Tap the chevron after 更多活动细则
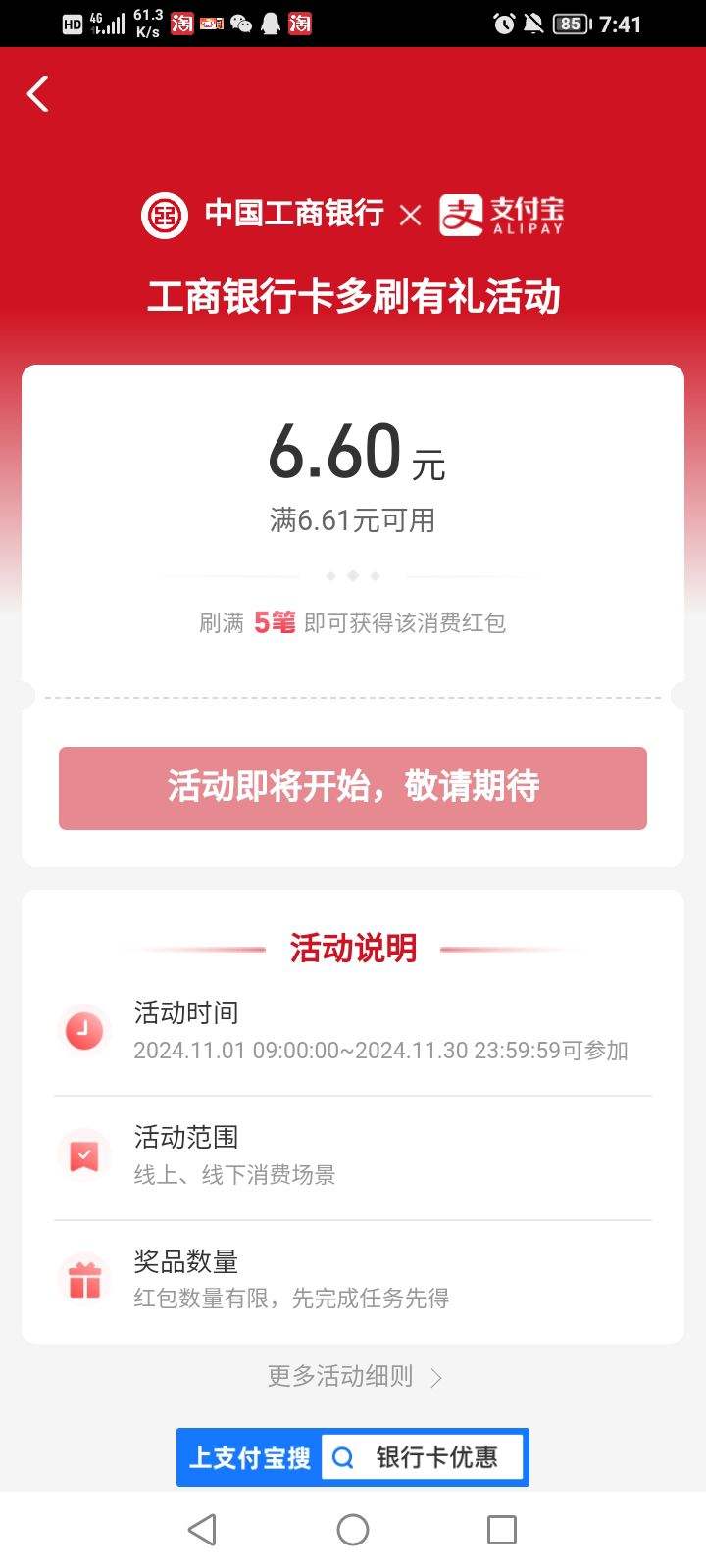The height and width of the screenshot is (1568, 706). (434, 1377)
